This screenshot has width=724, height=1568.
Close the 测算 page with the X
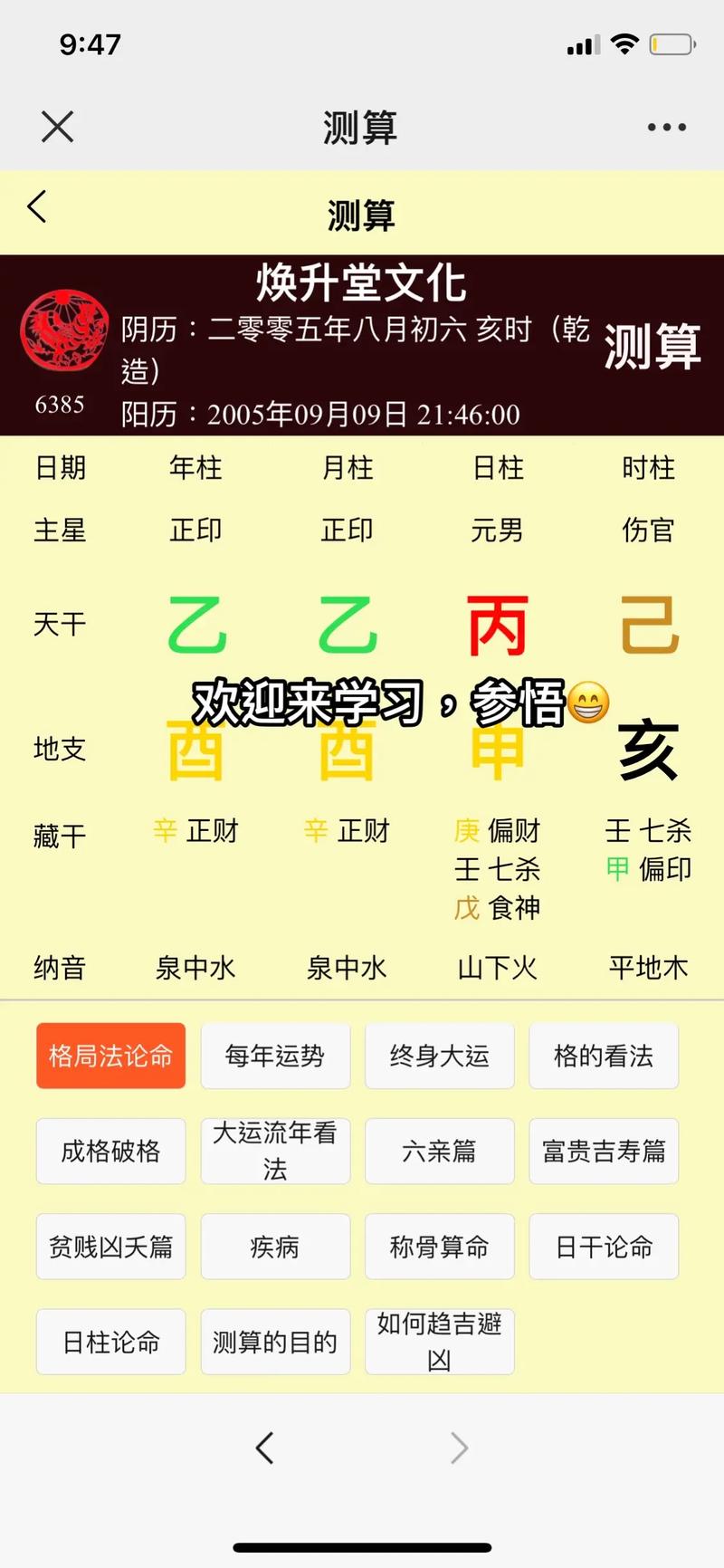click(x=57, y=127)
